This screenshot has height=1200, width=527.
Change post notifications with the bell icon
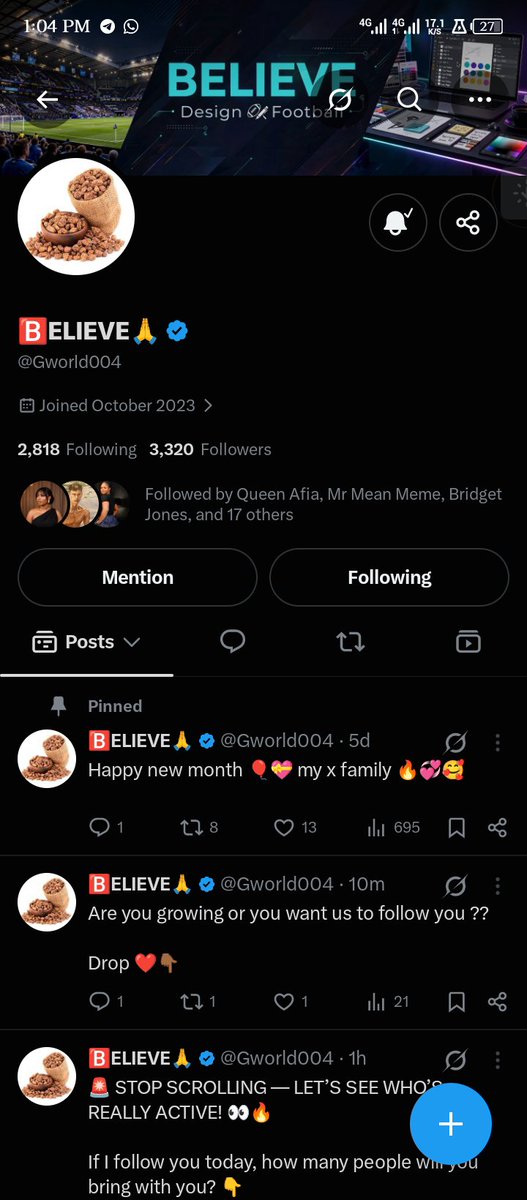click(x=398, y=222)
